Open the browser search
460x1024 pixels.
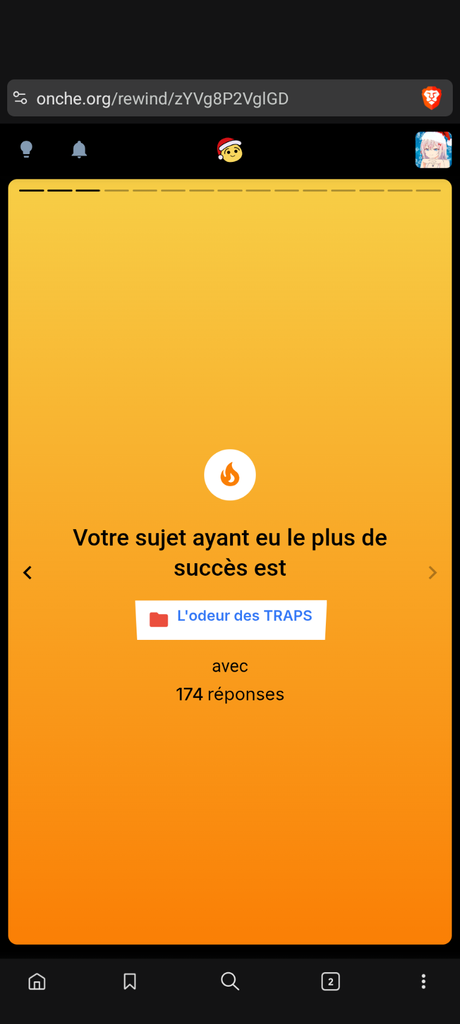pyautogui.click(x=230, y=981)
